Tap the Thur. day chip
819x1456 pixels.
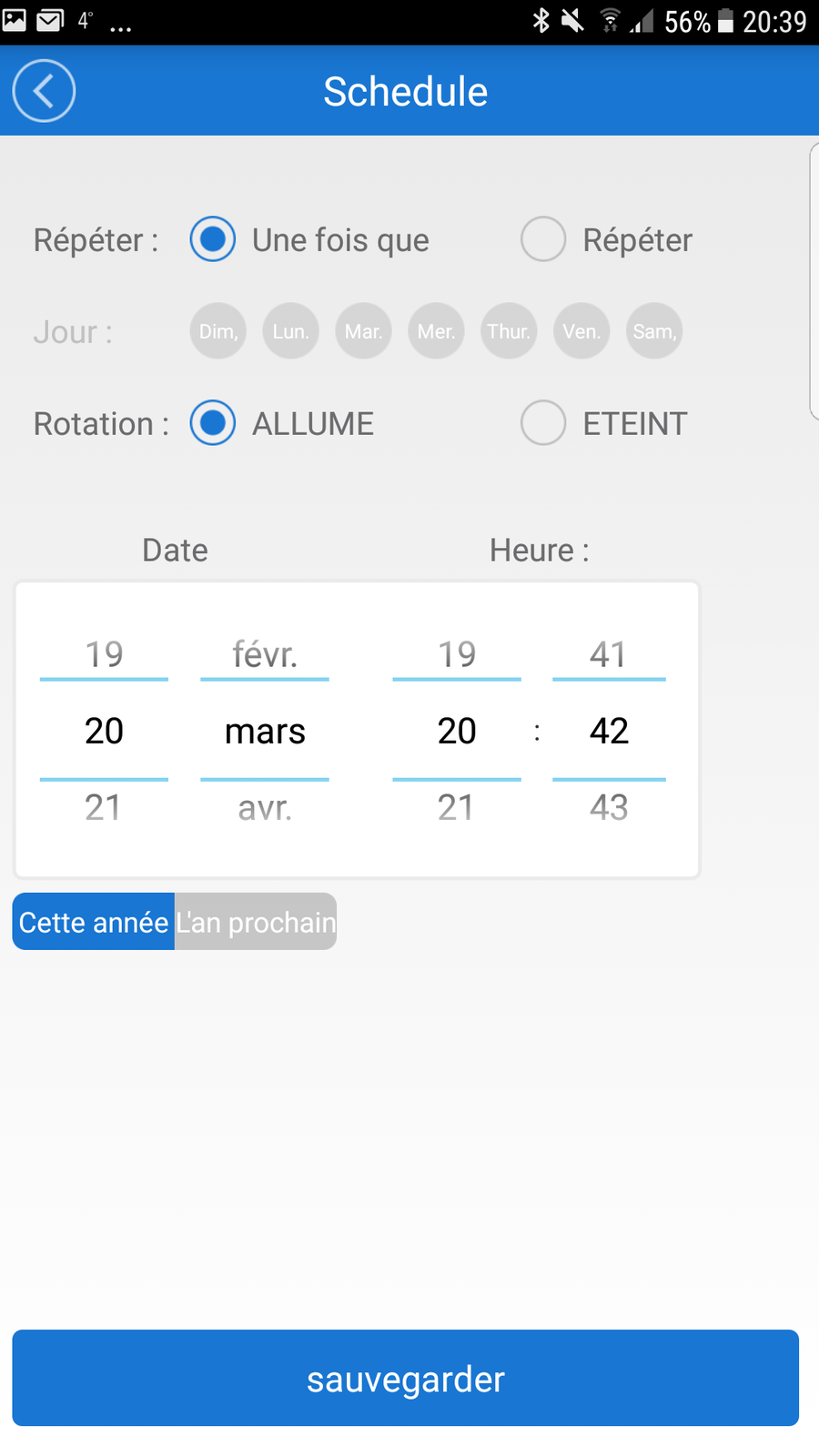[x=509, y=331]
